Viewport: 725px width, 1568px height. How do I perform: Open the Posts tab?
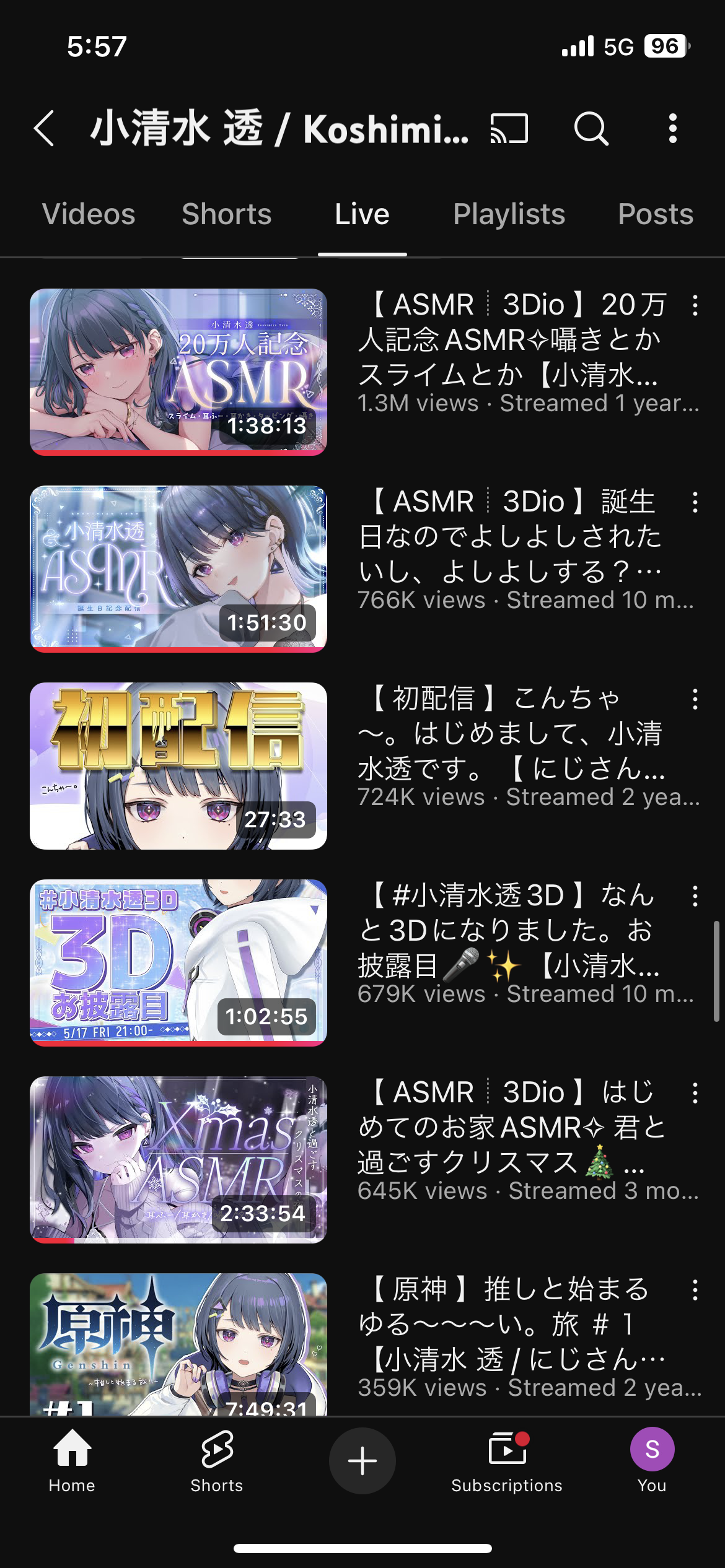coord(655,215)
